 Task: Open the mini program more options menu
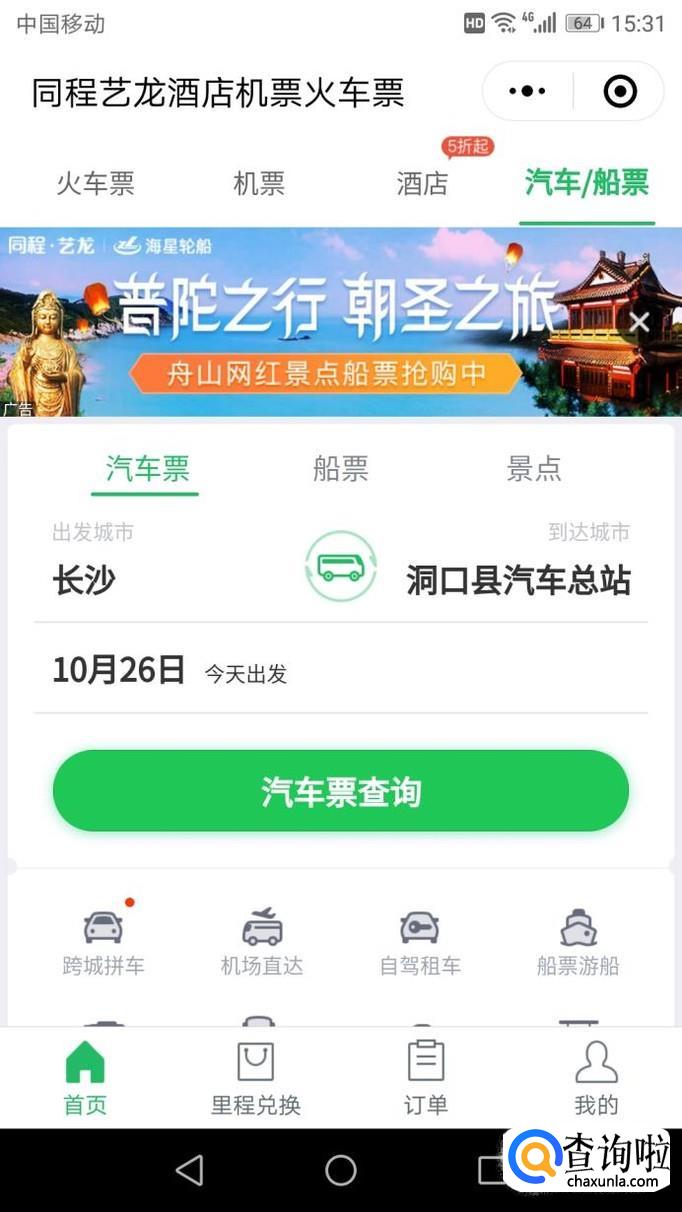(x=527, y=92)
